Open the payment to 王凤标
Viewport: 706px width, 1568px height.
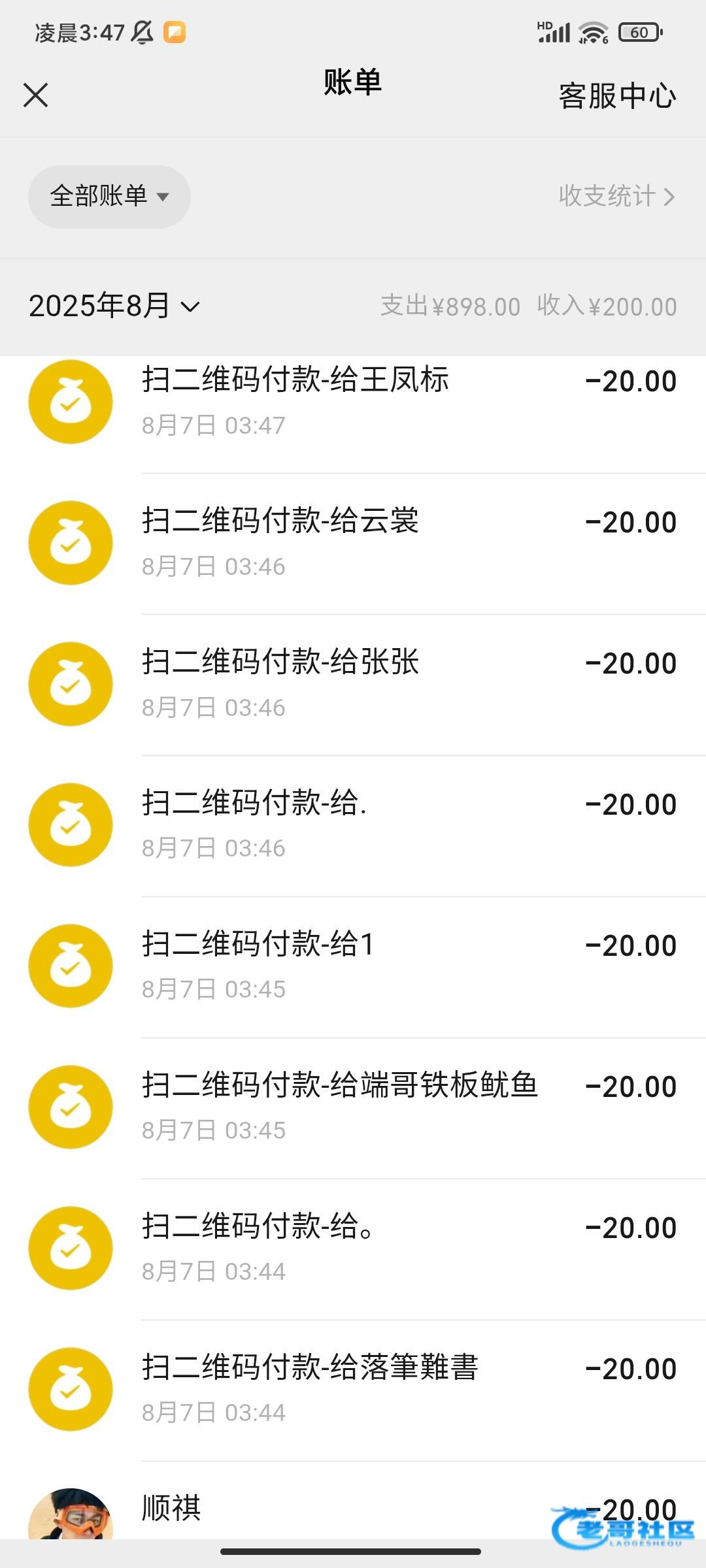353,401
